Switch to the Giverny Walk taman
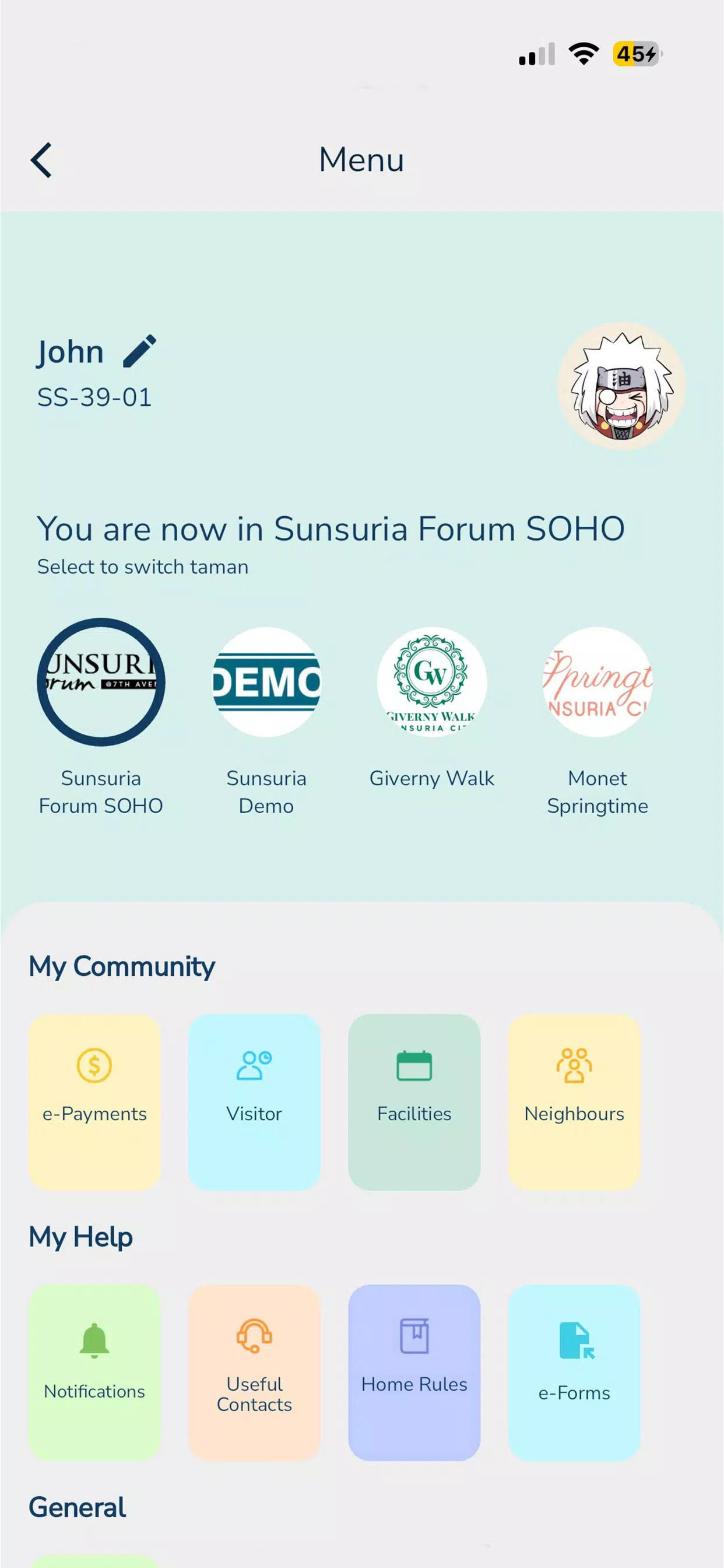 click(x=431, y=683)
